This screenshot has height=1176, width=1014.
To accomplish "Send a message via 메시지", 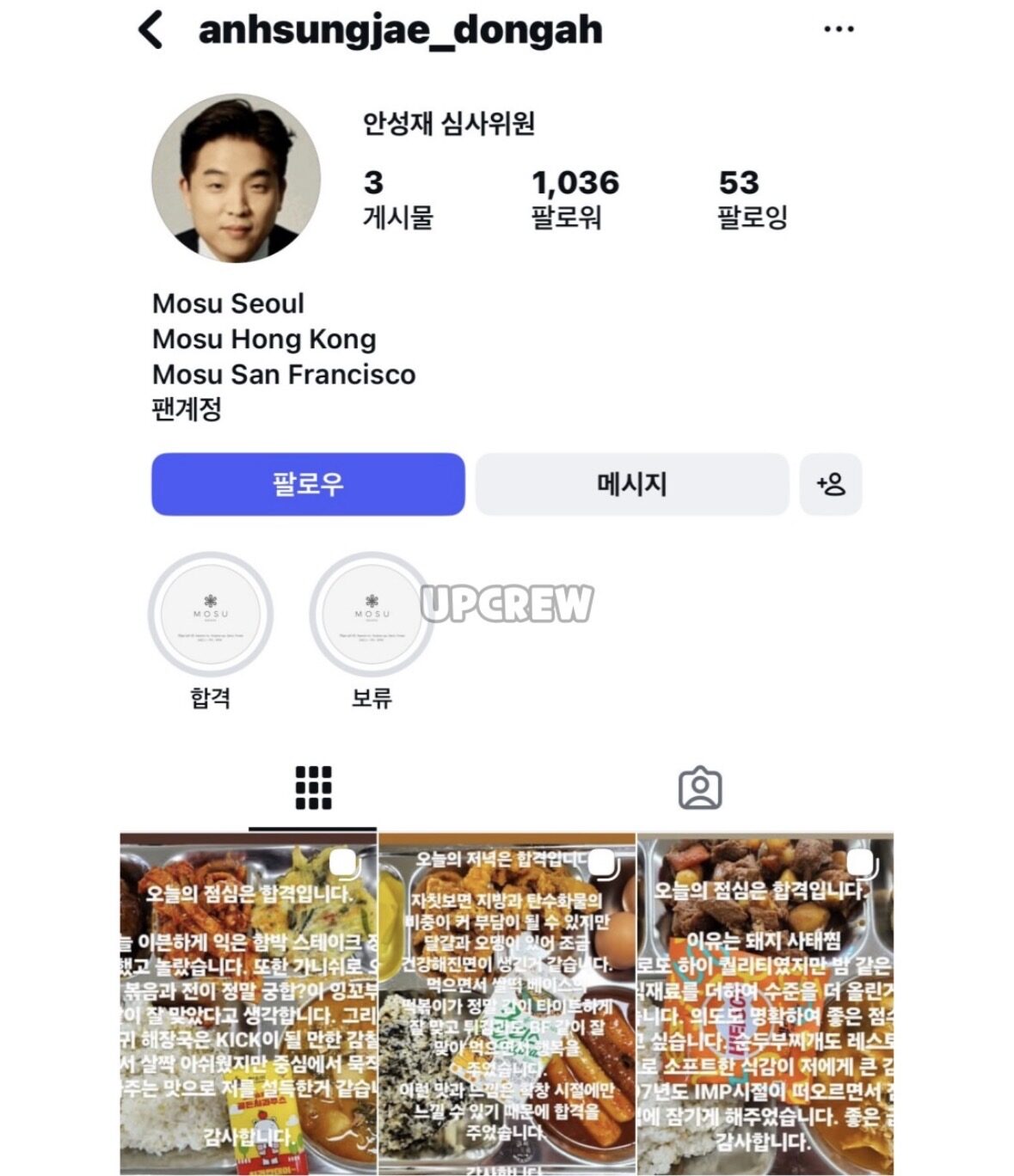I will [631, 484].
